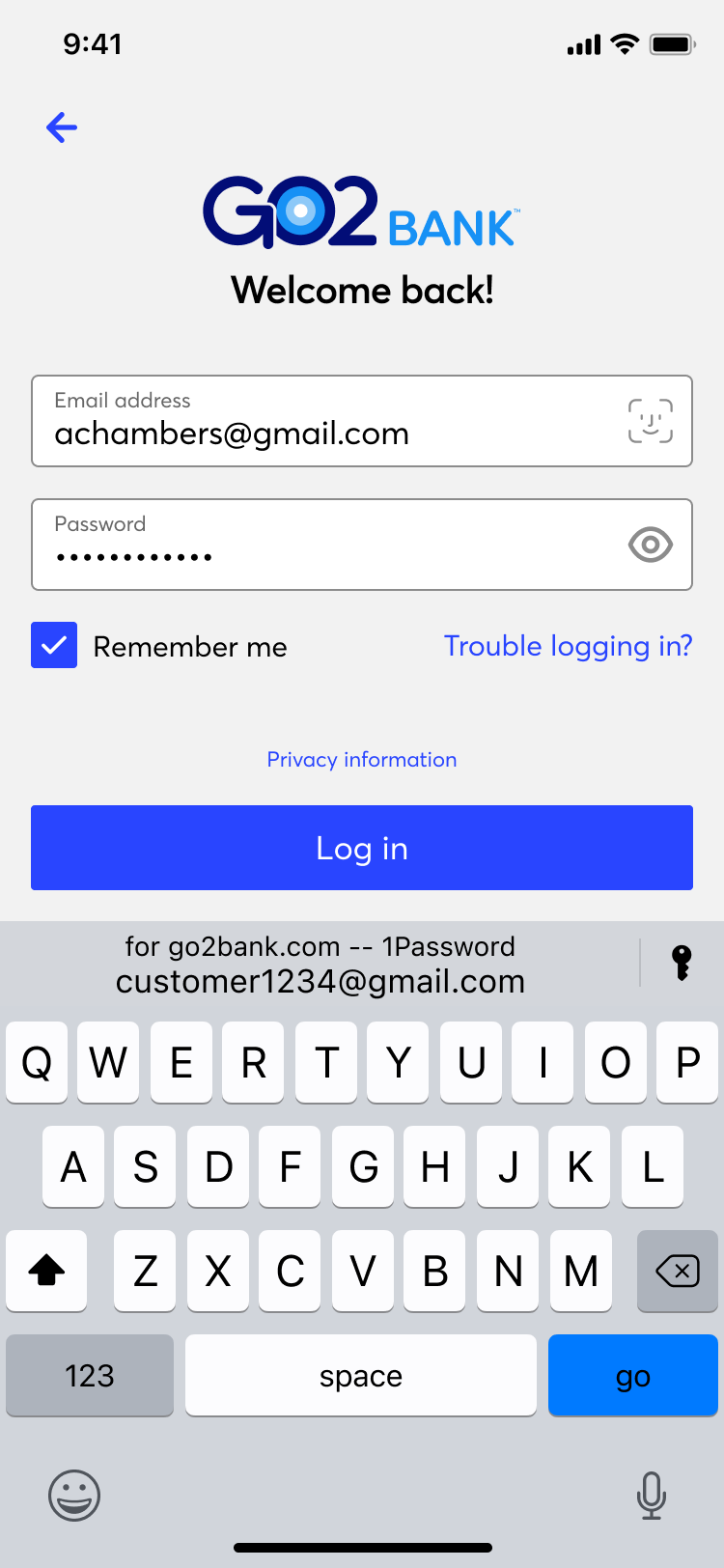Open the passwords key icon
This screenshot has width=724, height=1568.
coord(682,963)
